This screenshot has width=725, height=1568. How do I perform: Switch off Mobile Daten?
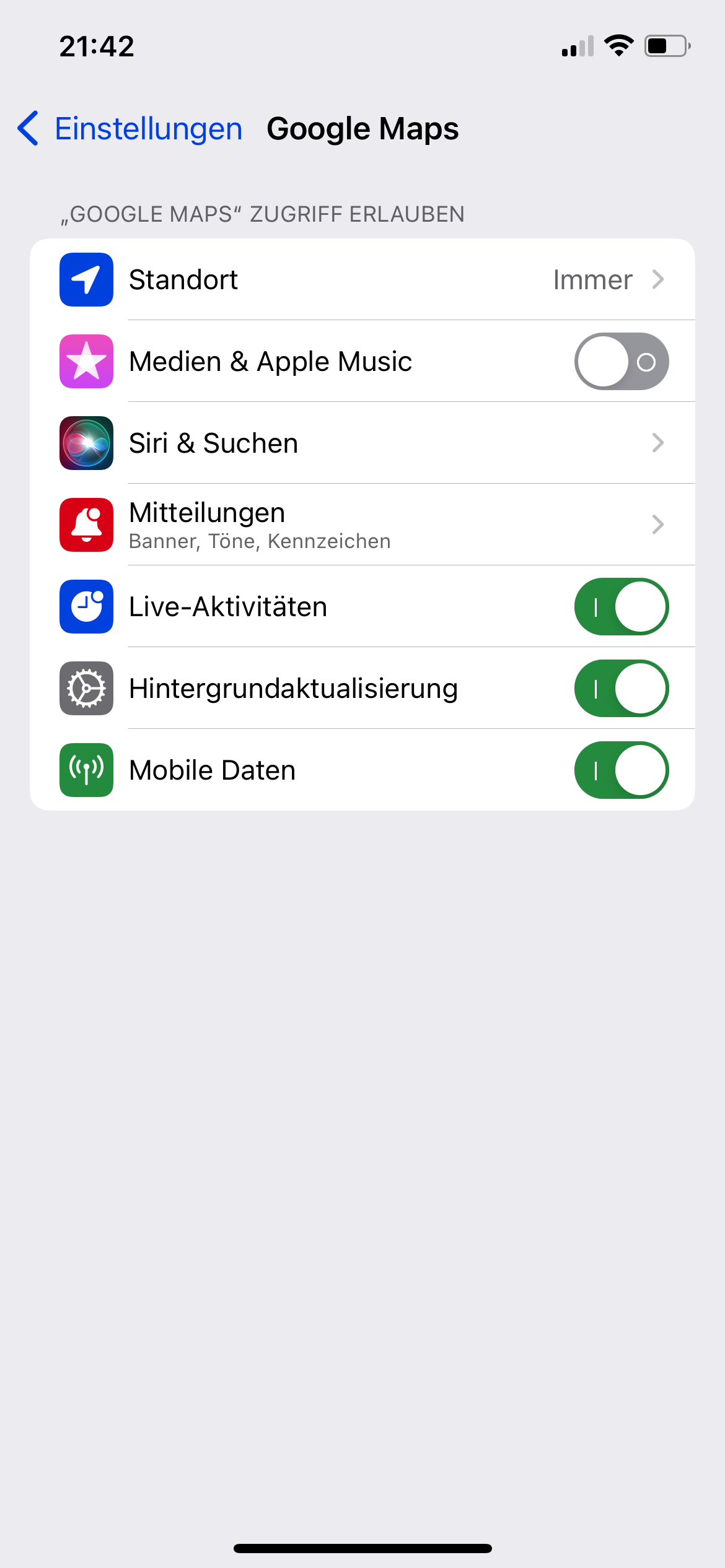point(621,770)
